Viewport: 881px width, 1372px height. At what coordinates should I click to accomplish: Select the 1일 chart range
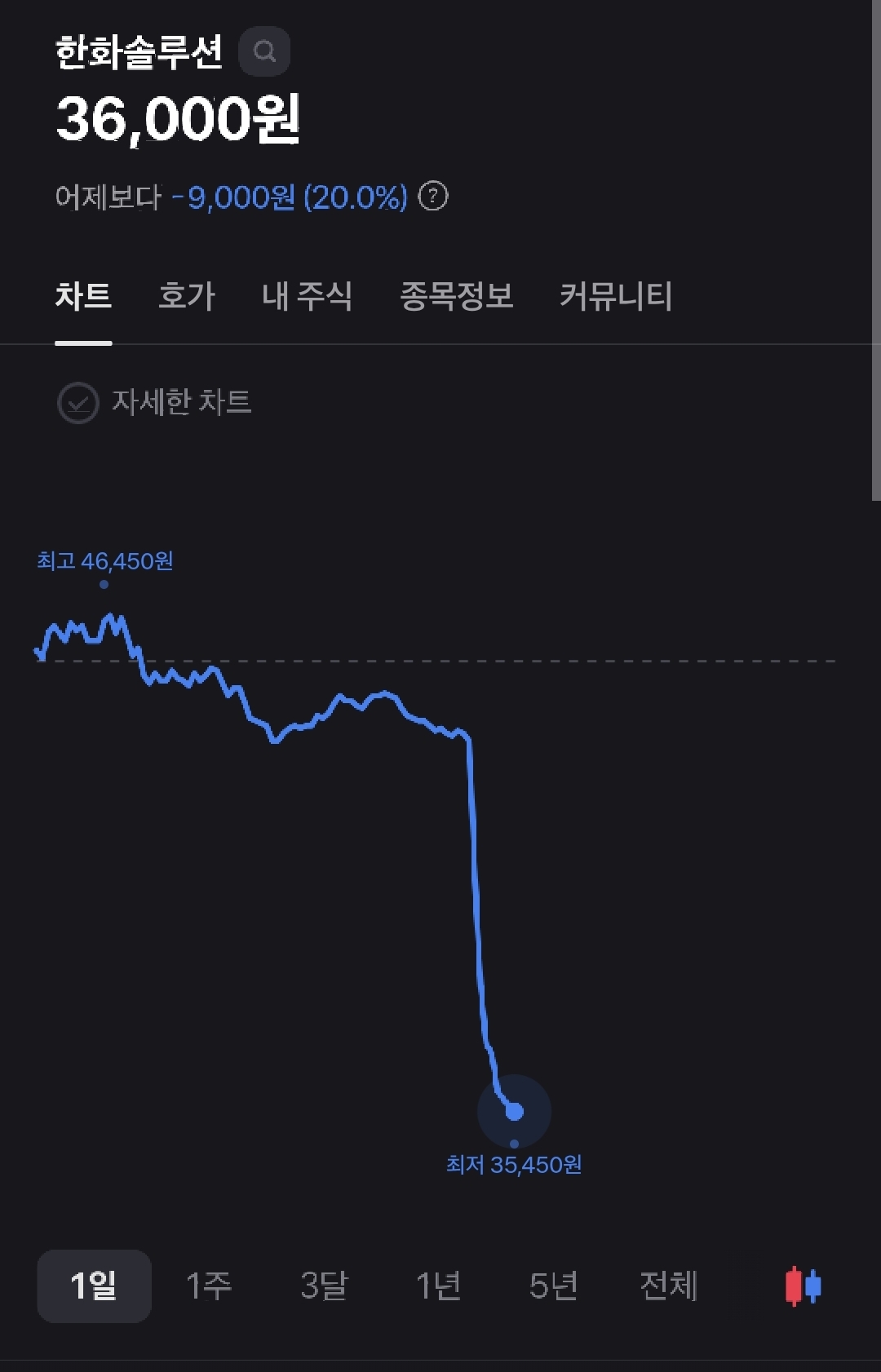(x=94, y=1286)
